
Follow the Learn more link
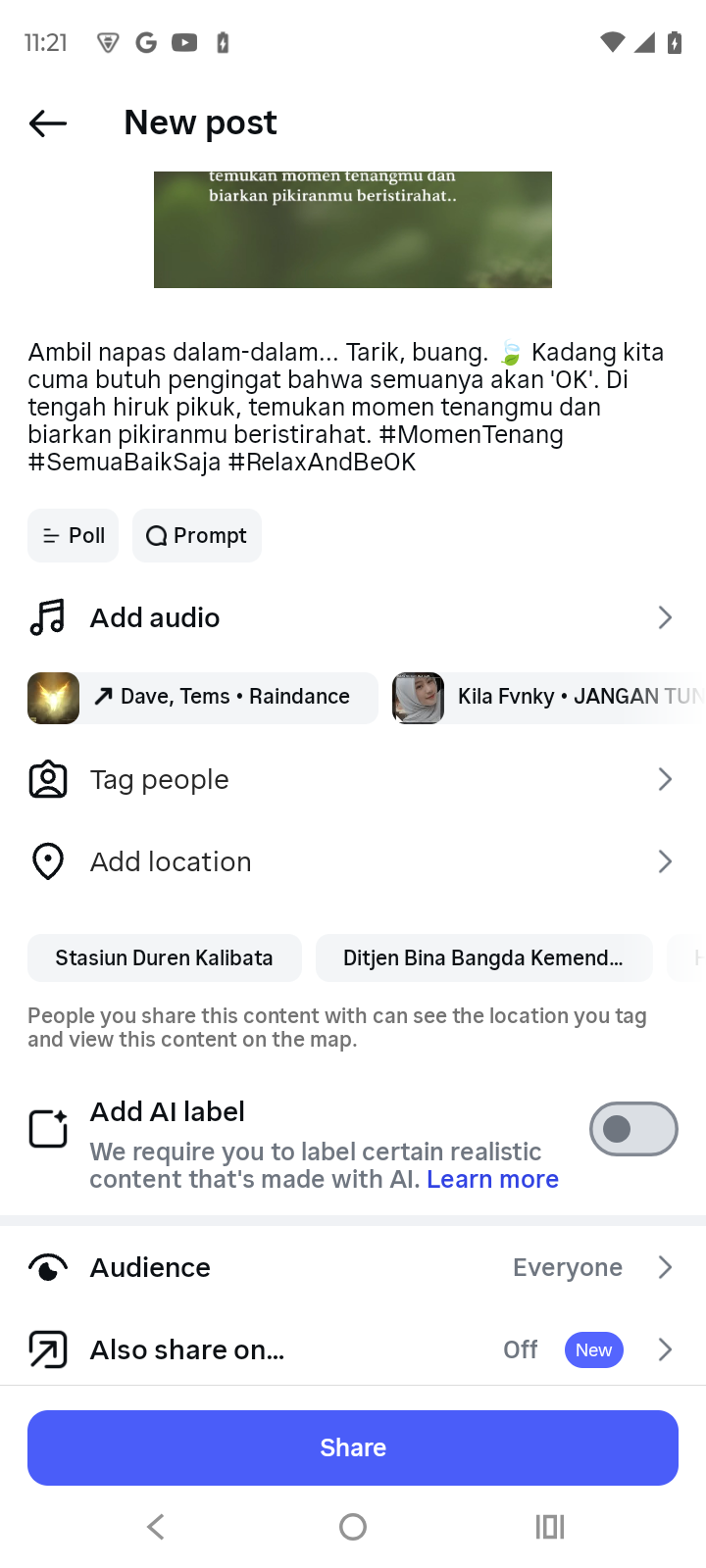tap(492, 1179)
